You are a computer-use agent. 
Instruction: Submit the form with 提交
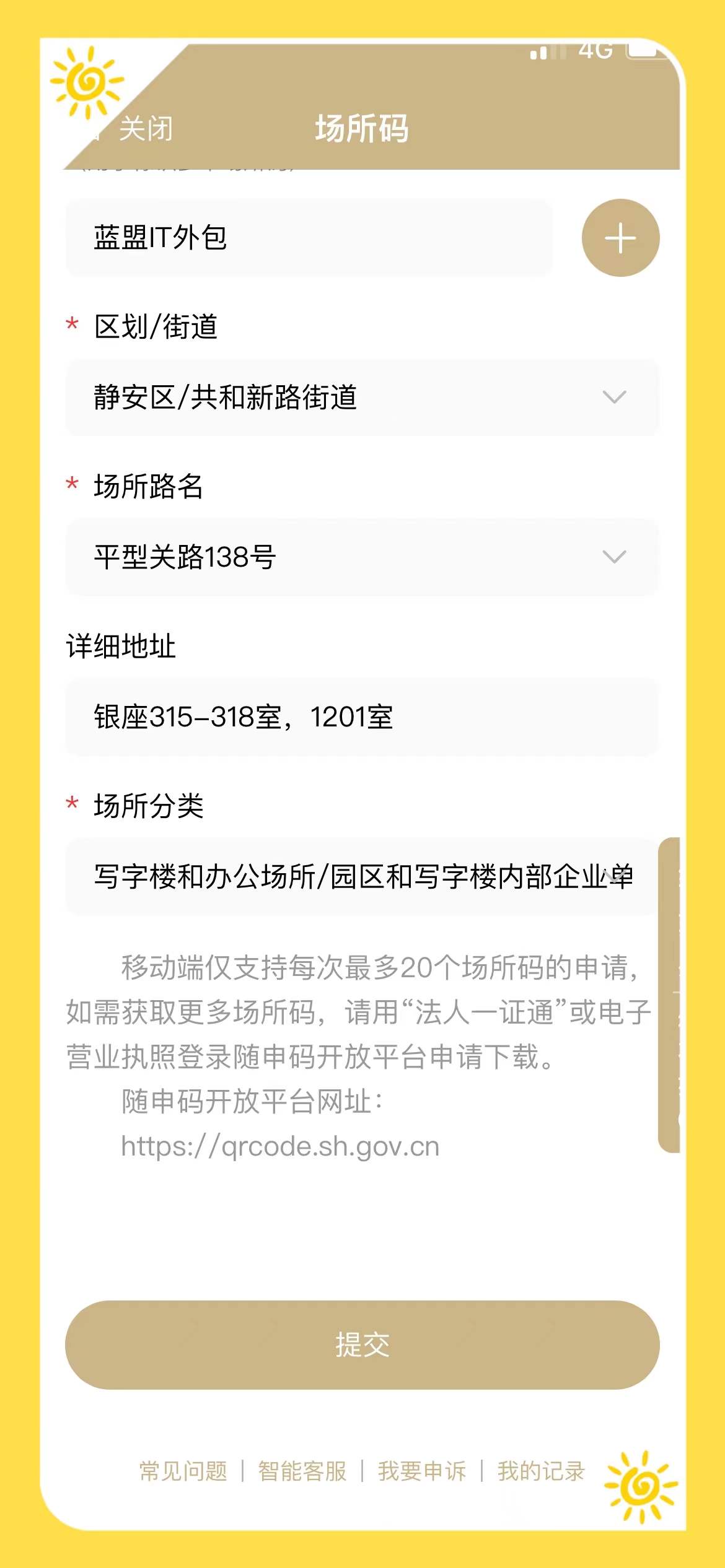tap(362, 1344)
